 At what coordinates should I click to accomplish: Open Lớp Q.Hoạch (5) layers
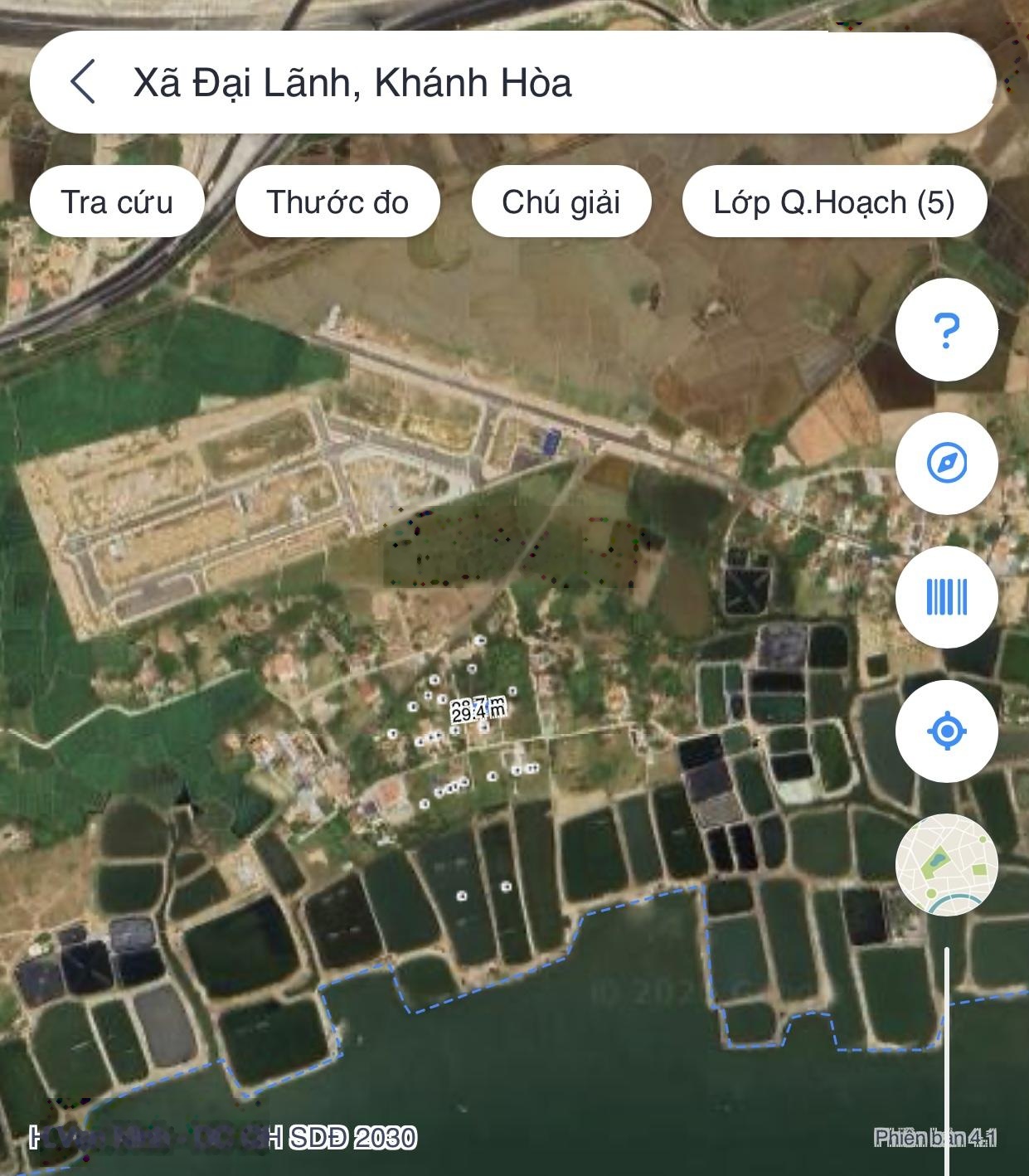834,202
